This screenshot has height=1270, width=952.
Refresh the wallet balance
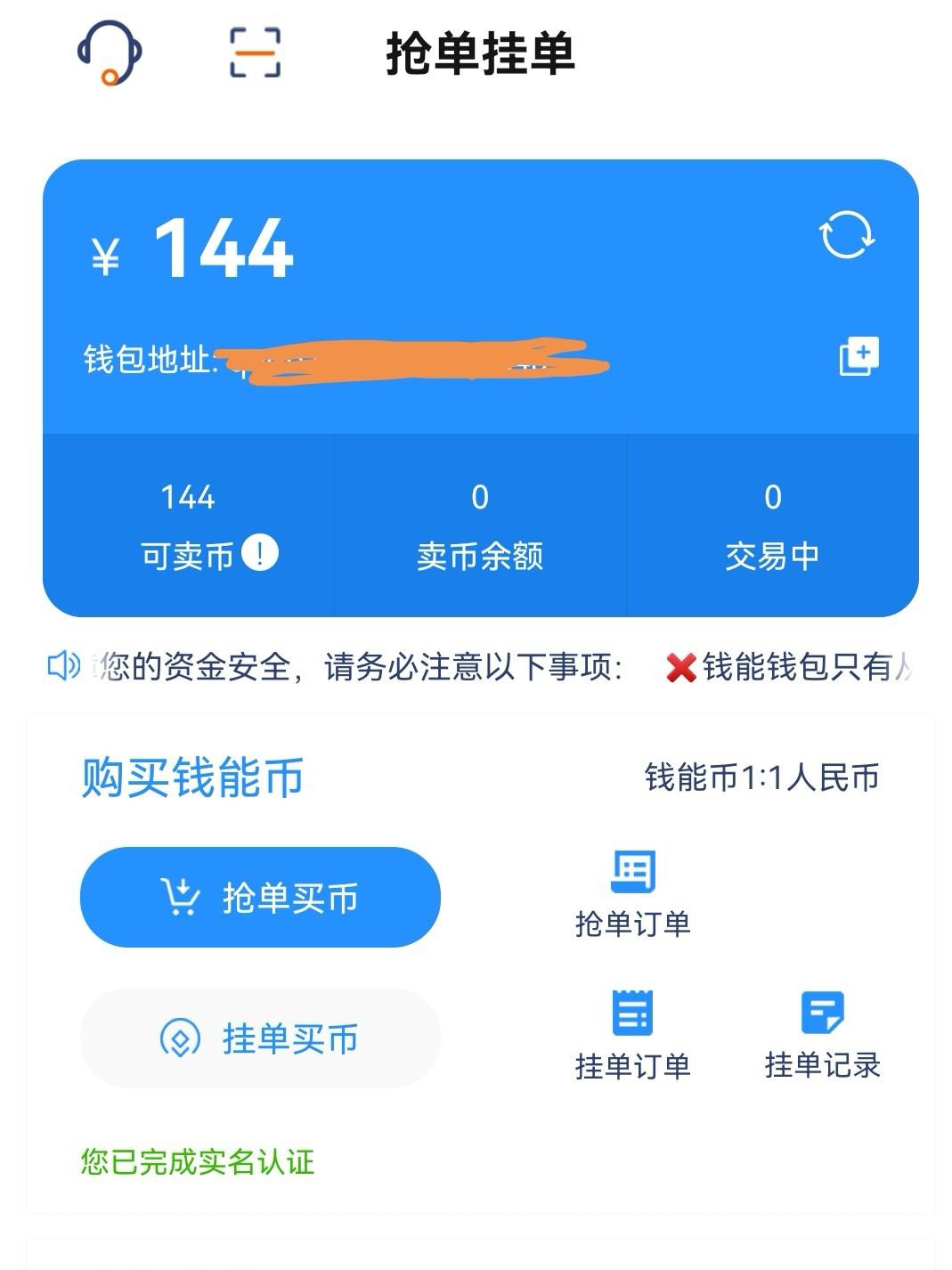846,235
